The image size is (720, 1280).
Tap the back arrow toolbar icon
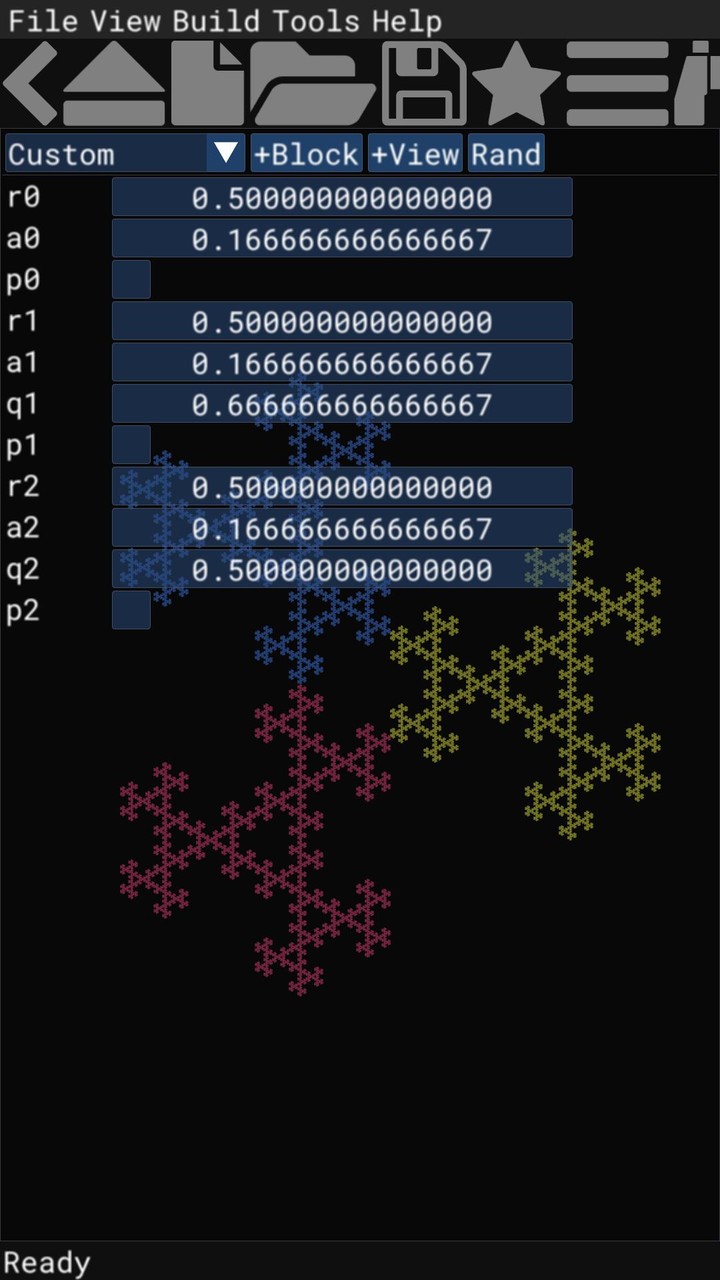click(x=30, y=83)
